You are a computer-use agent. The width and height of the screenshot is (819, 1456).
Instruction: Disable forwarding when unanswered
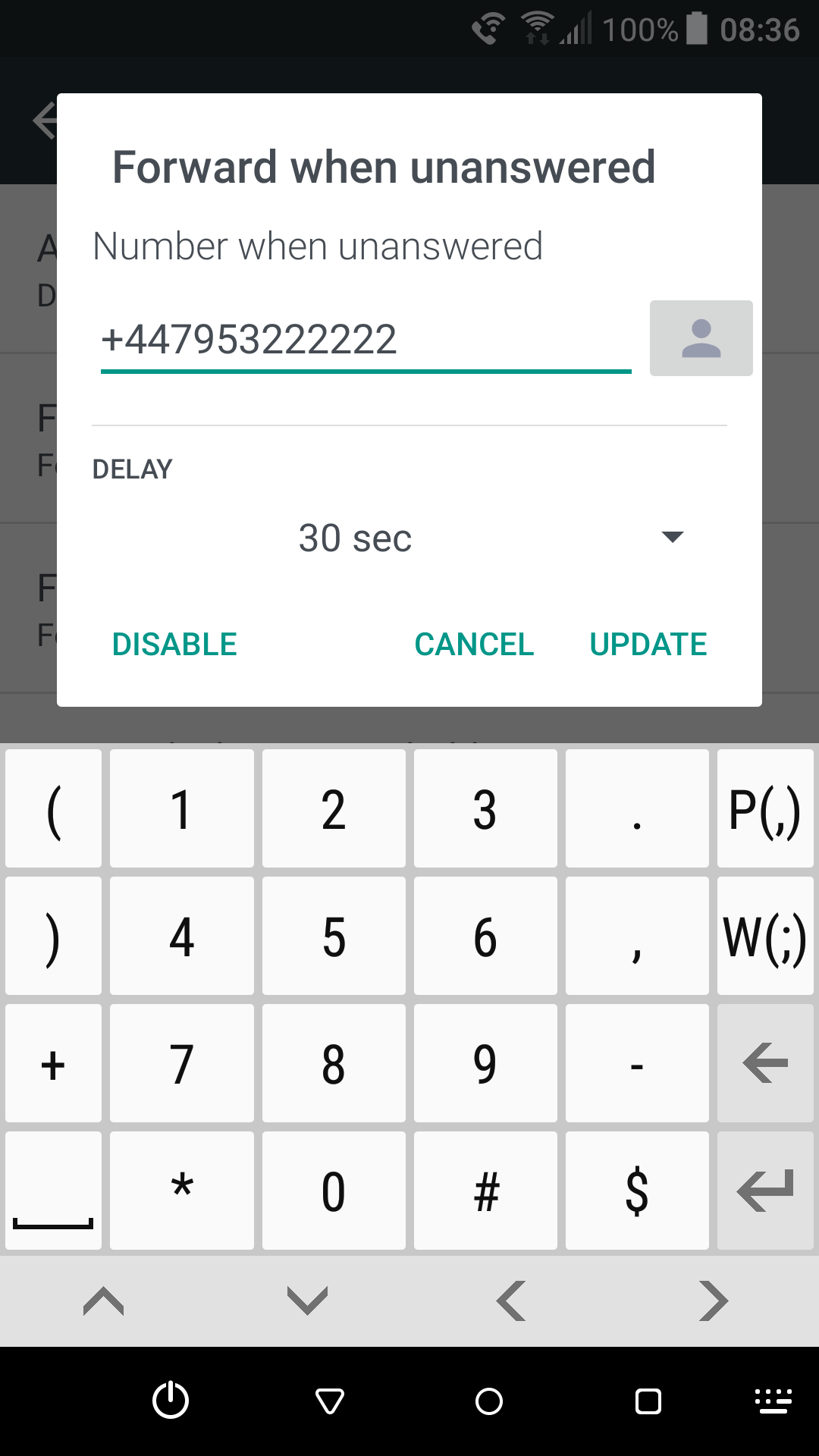tap(174, 645)
